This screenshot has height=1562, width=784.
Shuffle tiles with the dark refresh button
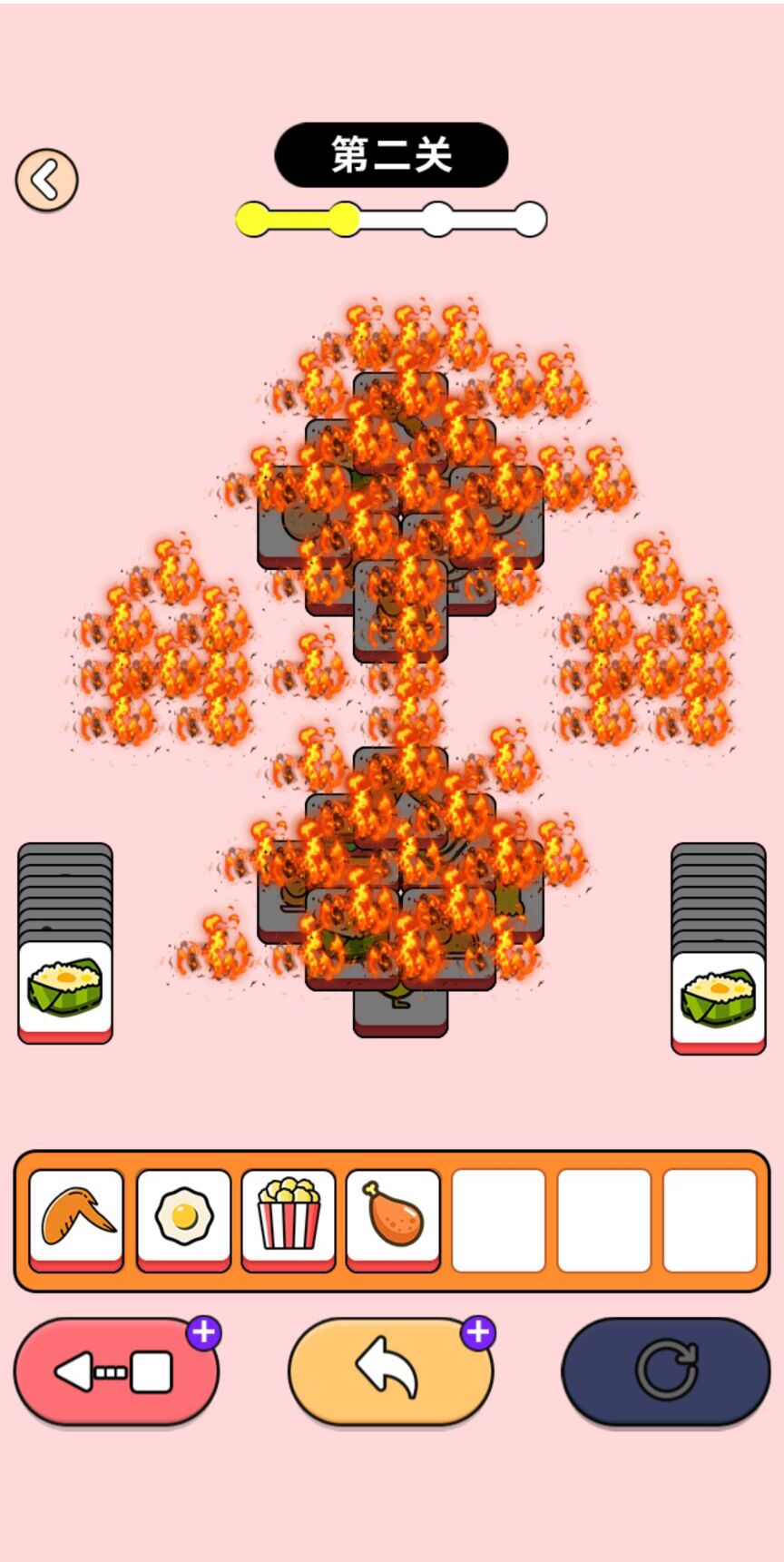click(666, 1371)
